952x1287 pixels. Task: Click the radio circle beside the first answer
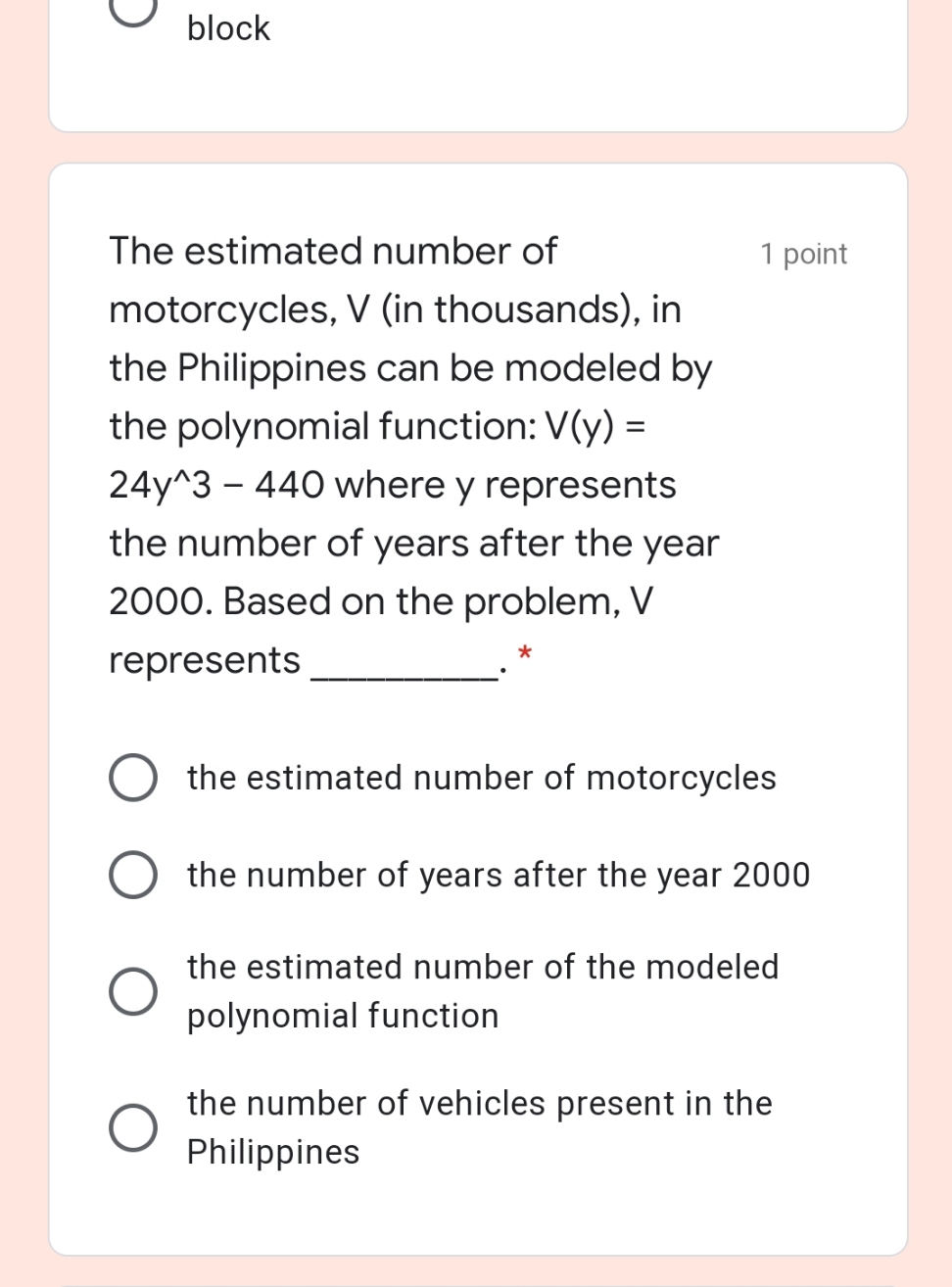[x=133, y=778]
